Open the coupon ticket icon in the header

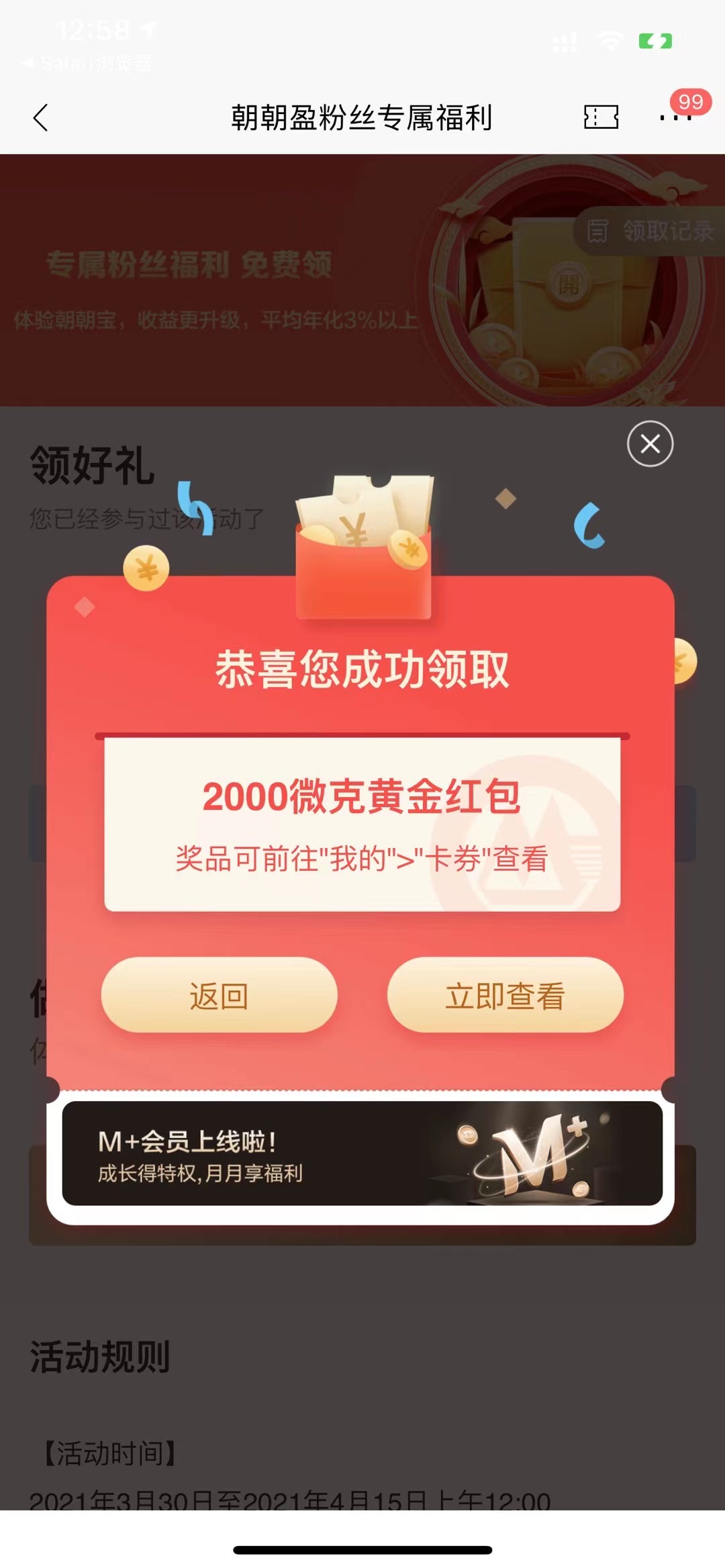(601, 117)
